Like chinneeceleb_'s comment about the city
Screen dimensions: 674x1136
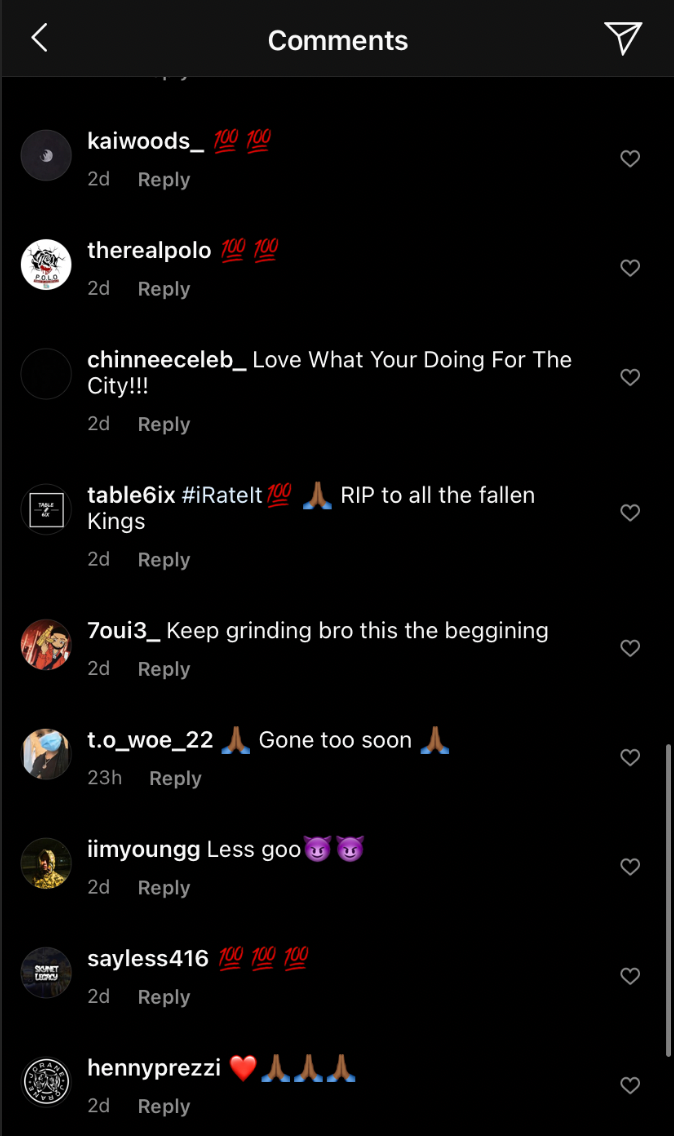click(x=630, y=377)
